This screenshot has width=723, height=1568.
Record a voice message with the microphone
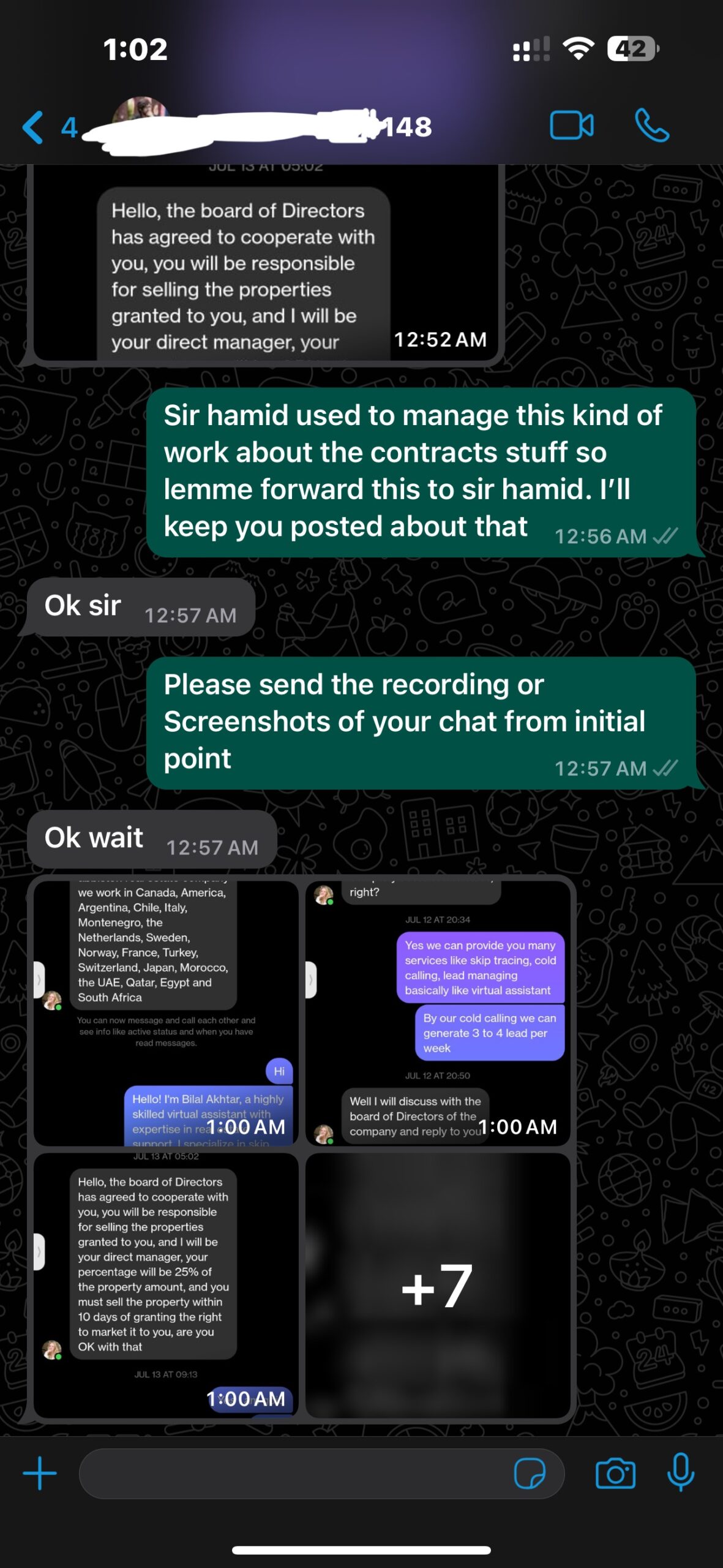point(680,1472)
